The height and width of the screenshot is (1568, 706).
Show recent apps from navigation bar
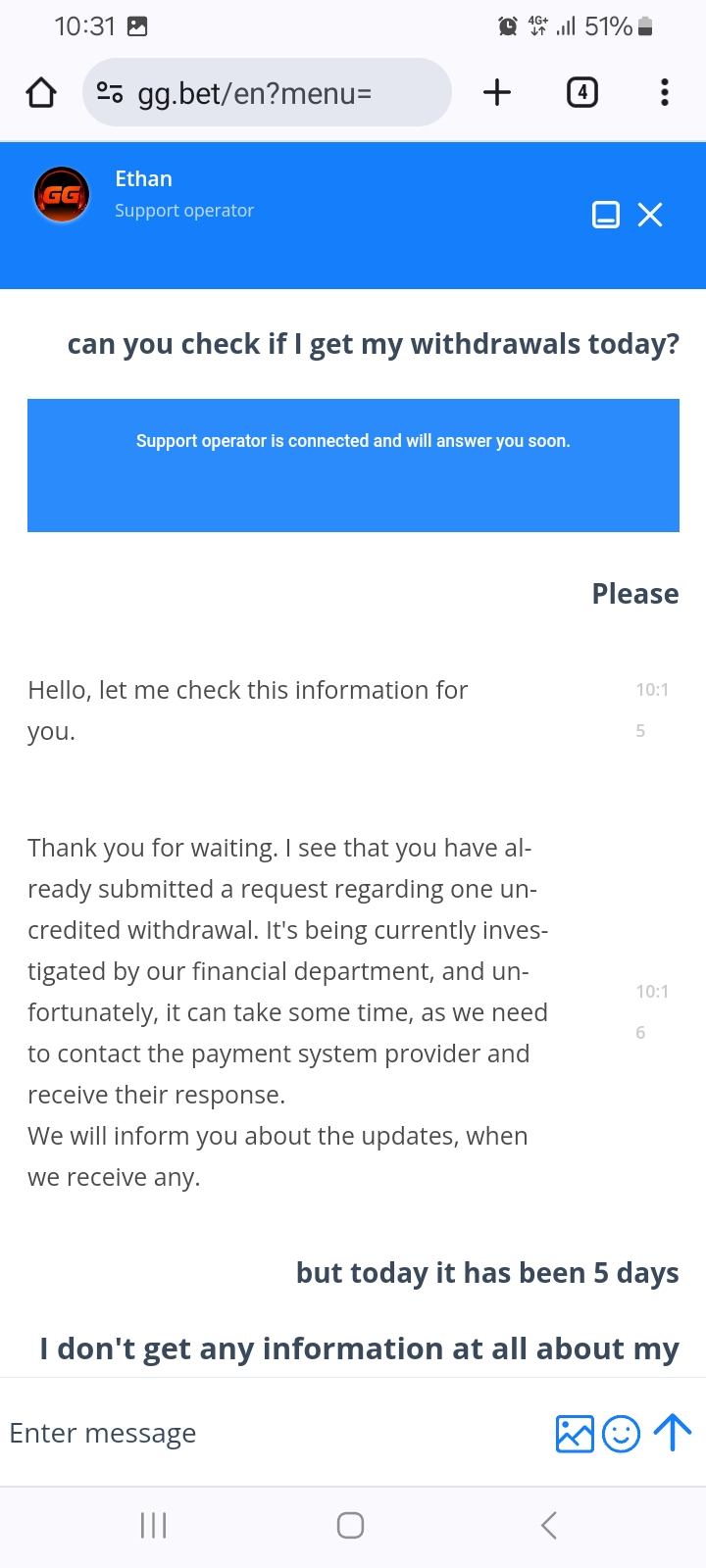154,1525
